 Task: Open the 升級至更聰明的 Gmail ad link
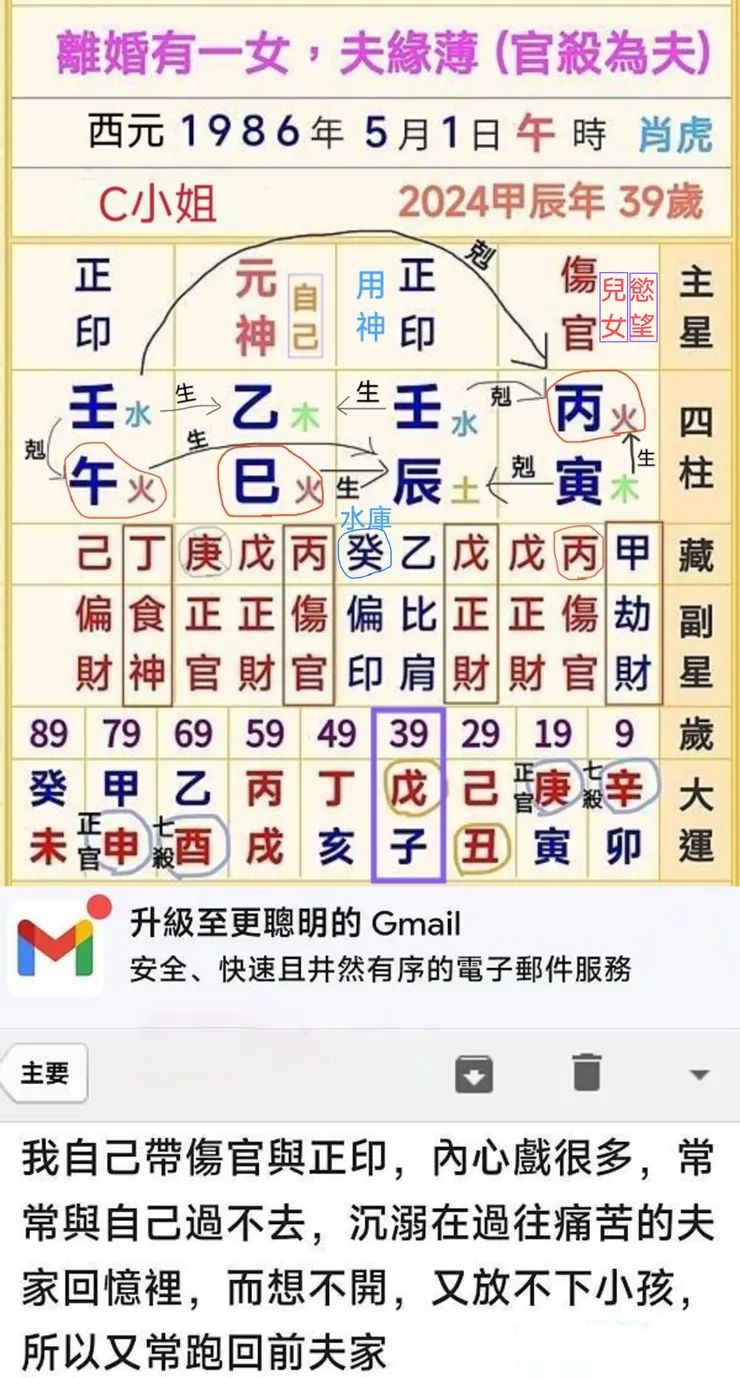pos(293,925)
